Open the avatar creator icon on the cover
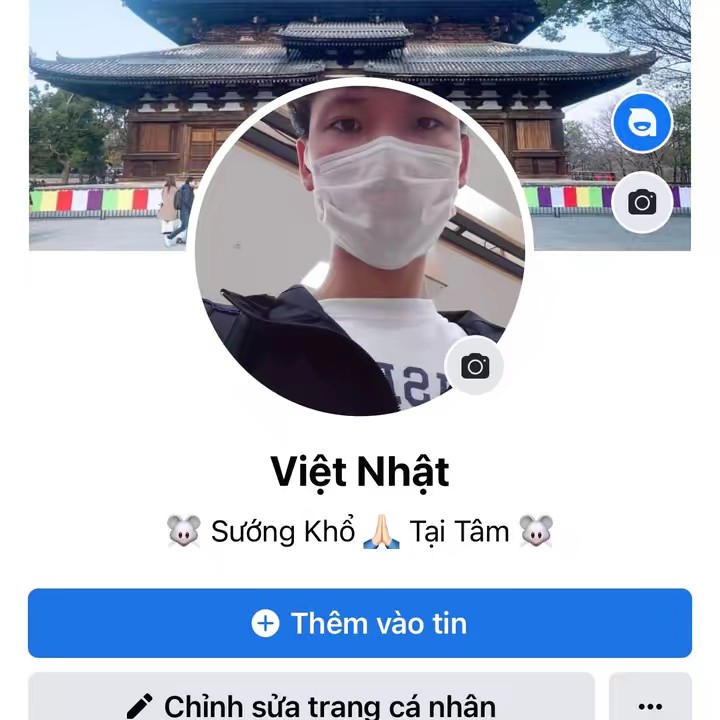720x720 pixels. [641, 123]
